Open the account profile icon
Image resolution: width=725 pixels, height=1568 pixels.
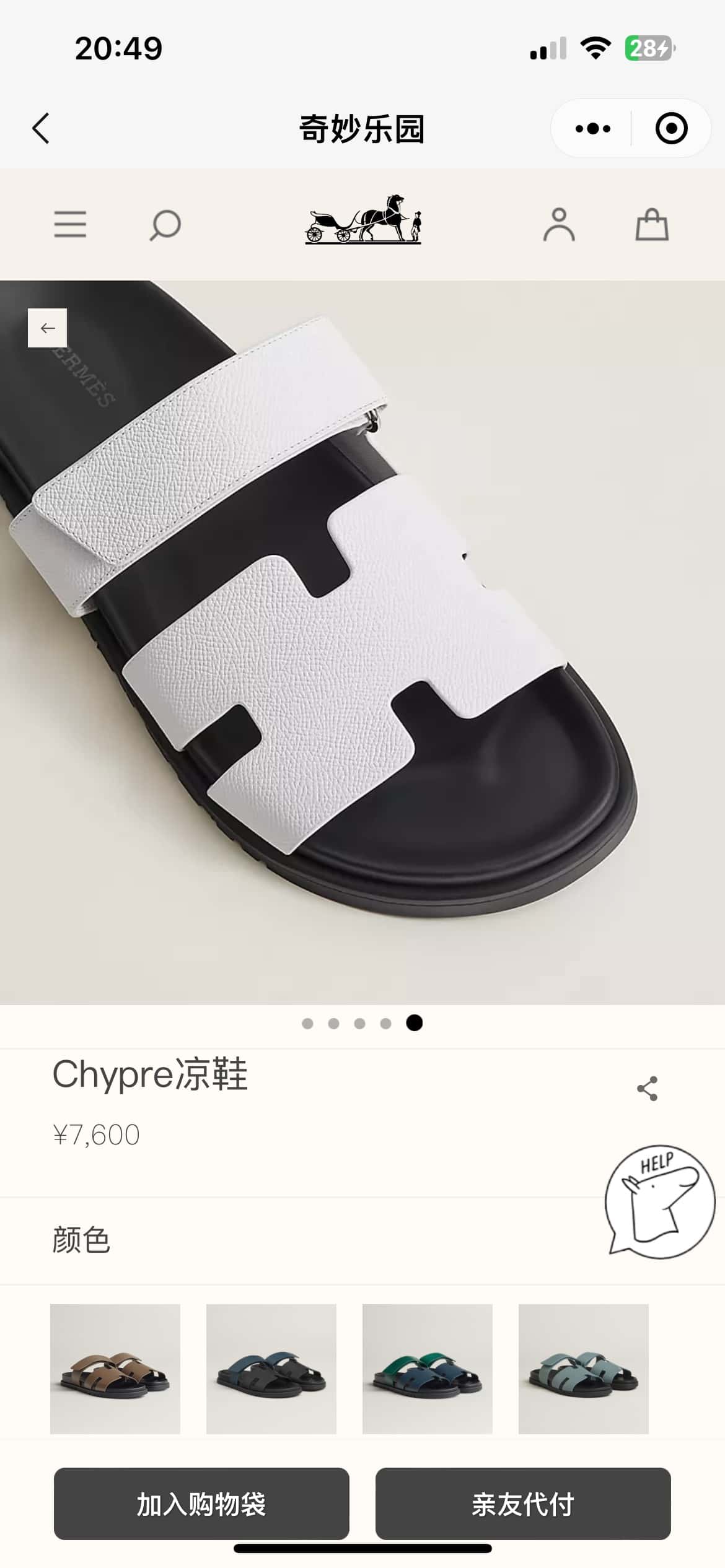(559, 224)
